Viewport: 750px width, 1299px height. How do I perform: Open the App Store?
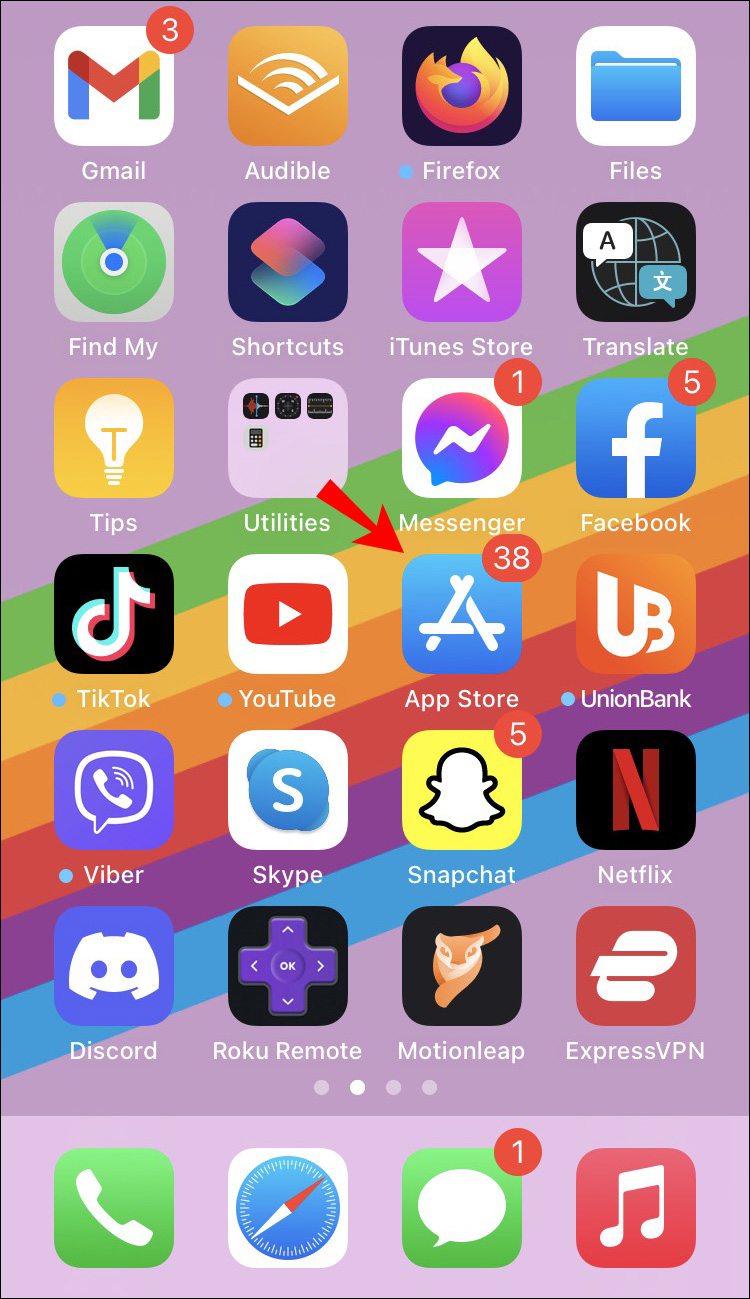click(462, 614)
